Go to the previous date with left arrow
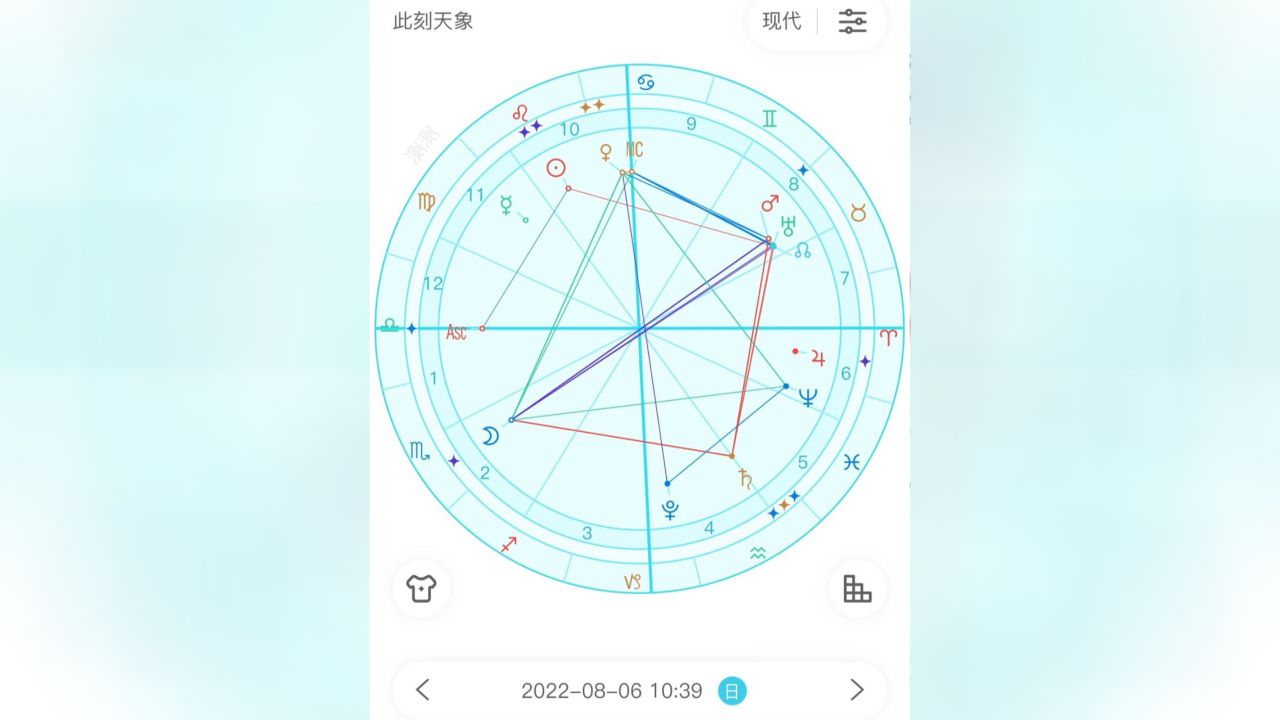The width and height of the screenshot is (1280, 720). point(423,690)
